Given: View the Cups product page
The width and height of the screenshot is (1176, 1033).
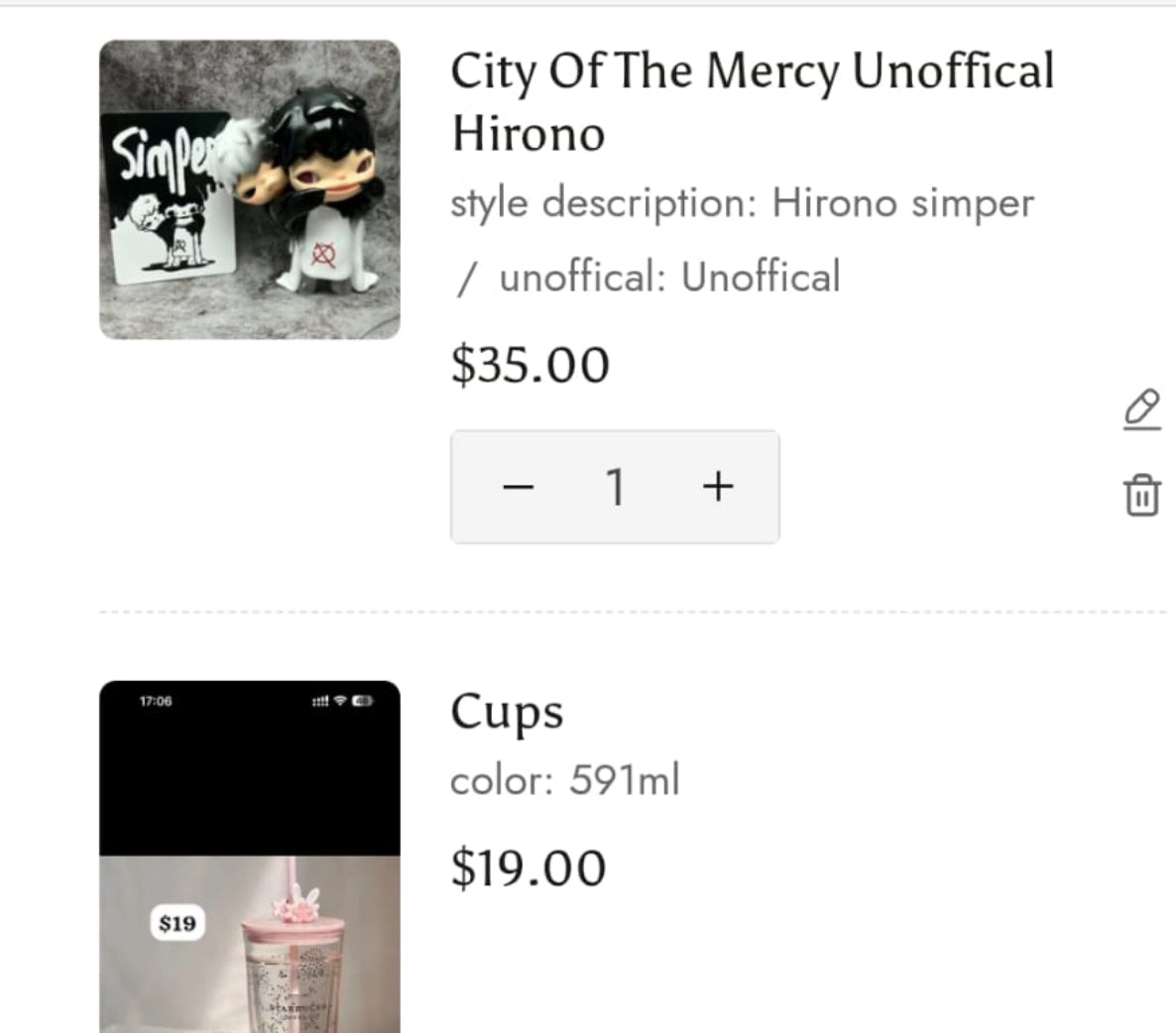Looking at the screenshot, I should 507,712.
